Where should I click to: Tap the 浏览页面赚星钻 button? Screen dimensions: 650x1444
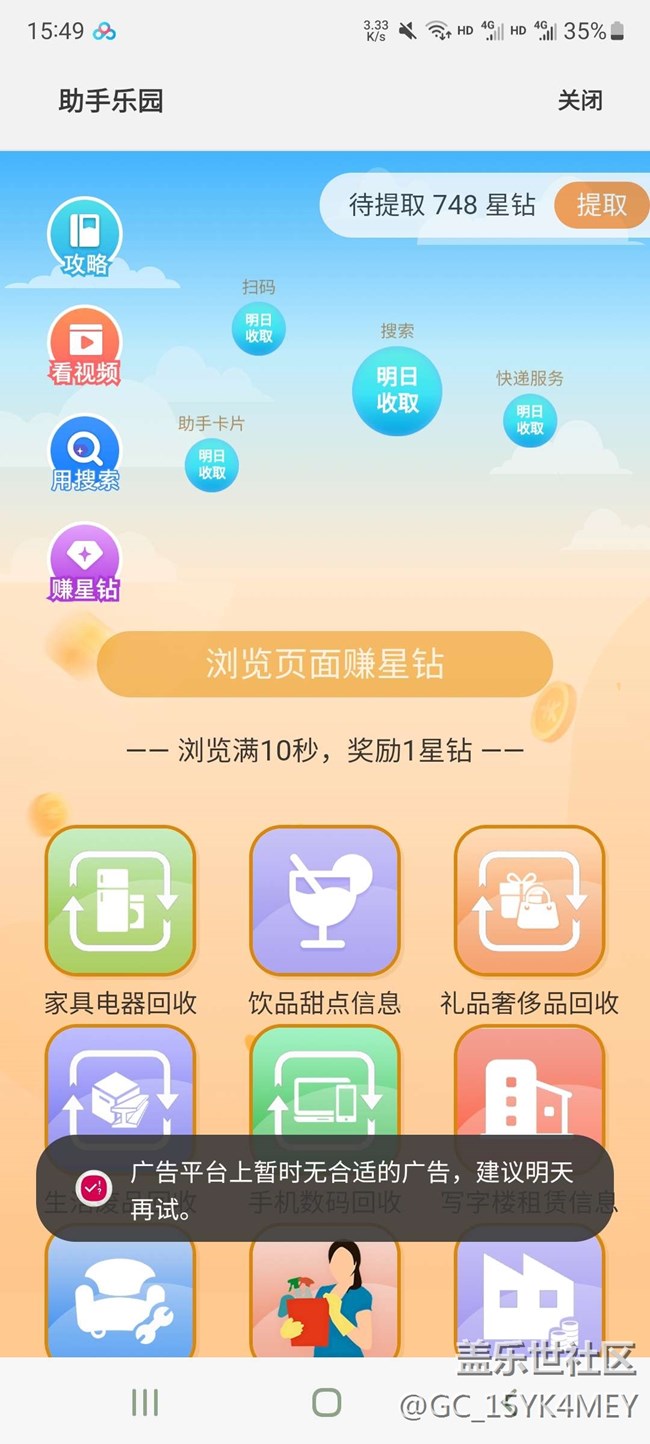click(324, 664)
